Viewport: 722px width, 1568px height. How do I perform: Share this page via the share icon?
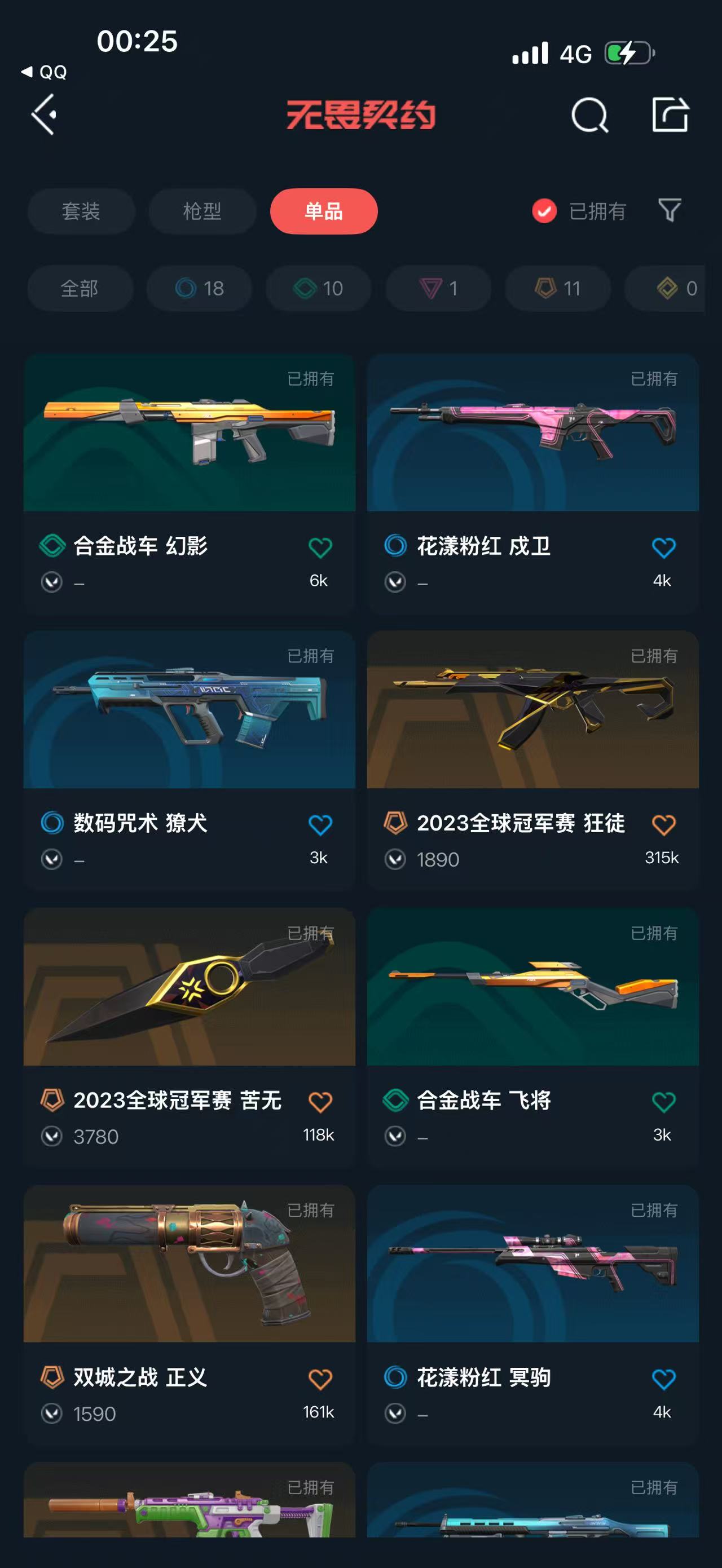(670, 114)
